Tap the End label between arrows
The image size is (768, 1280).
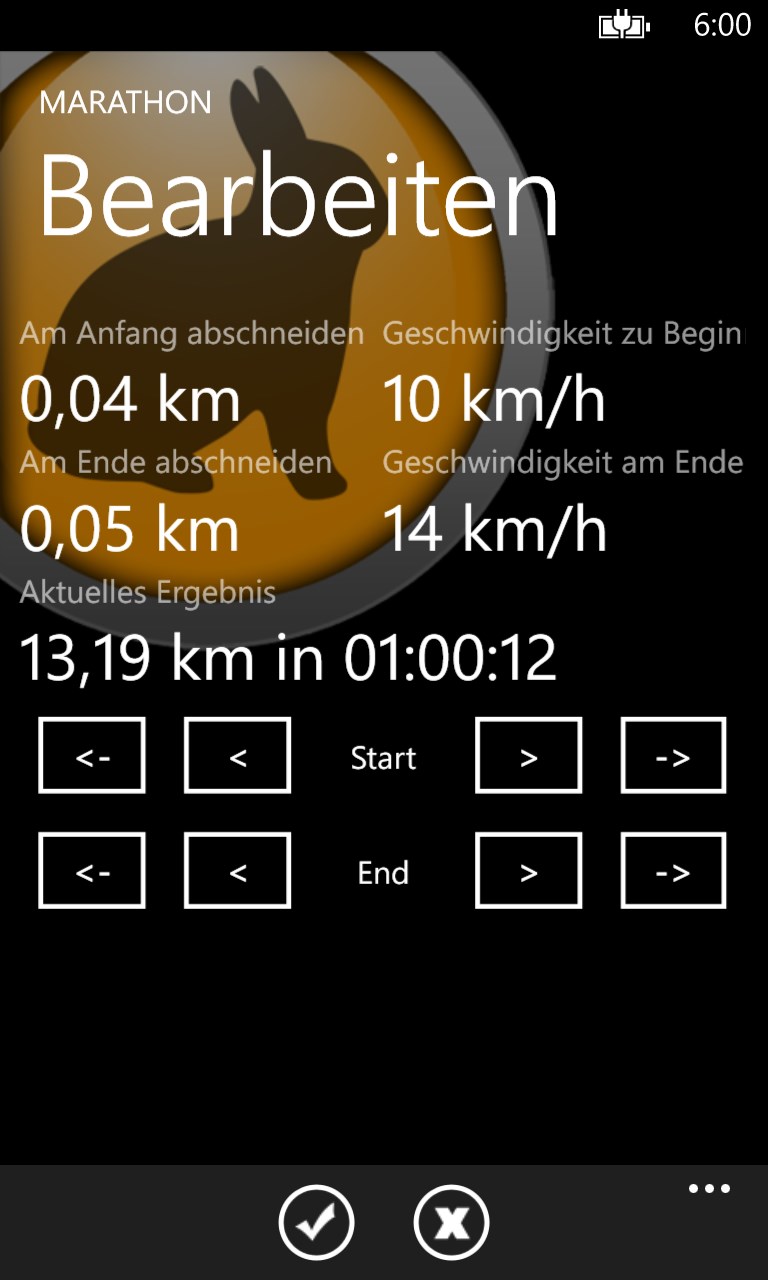382,871
